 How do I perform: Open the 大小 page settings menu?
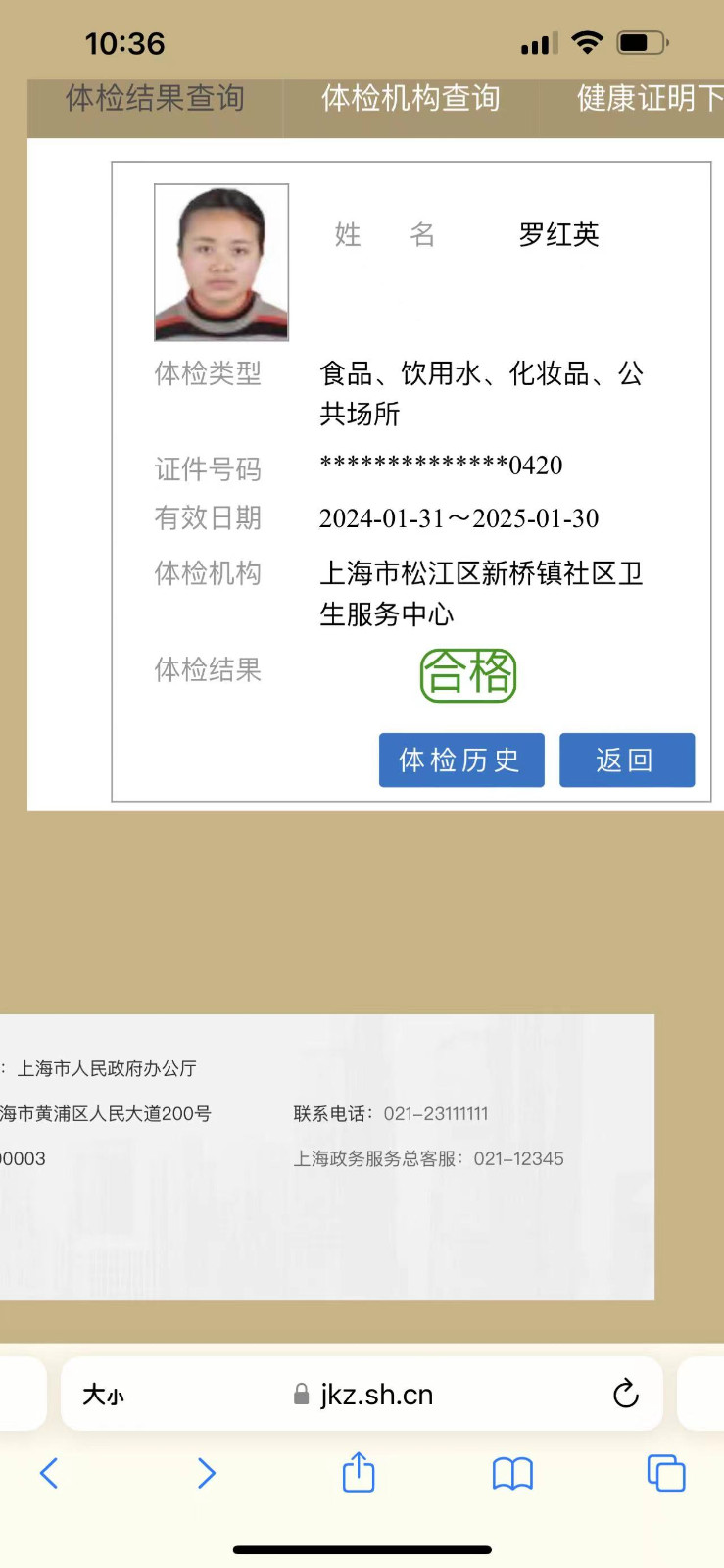103,1395
